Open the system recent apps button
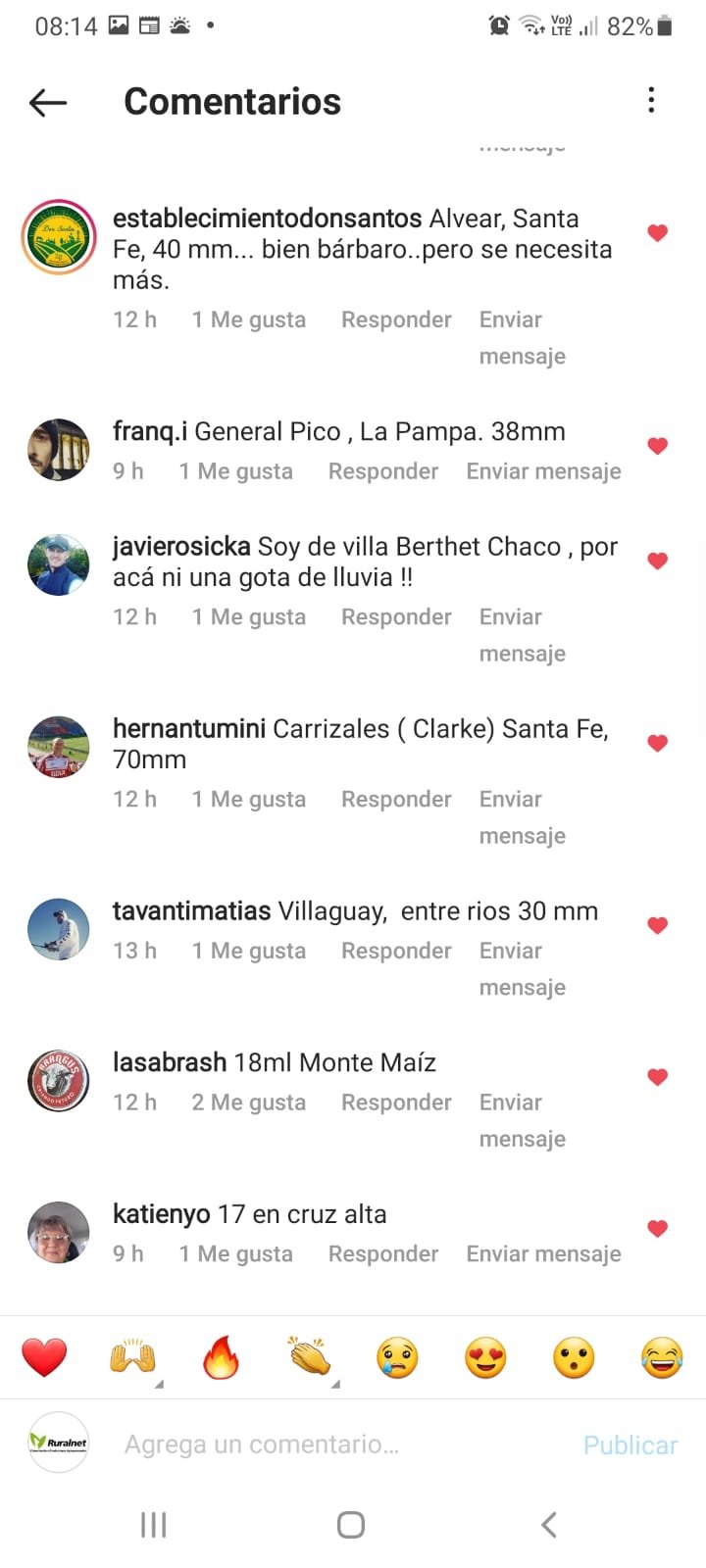 154,1525
